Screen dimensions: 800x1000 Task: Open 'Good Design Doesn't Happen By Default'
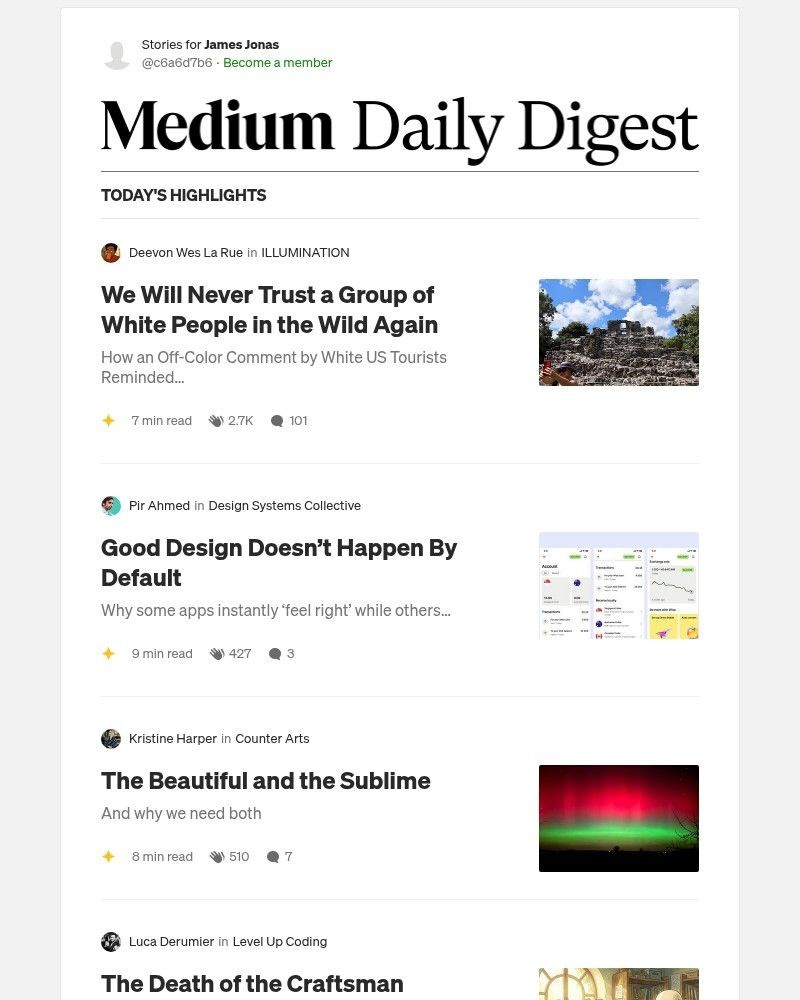pos(278,563)
